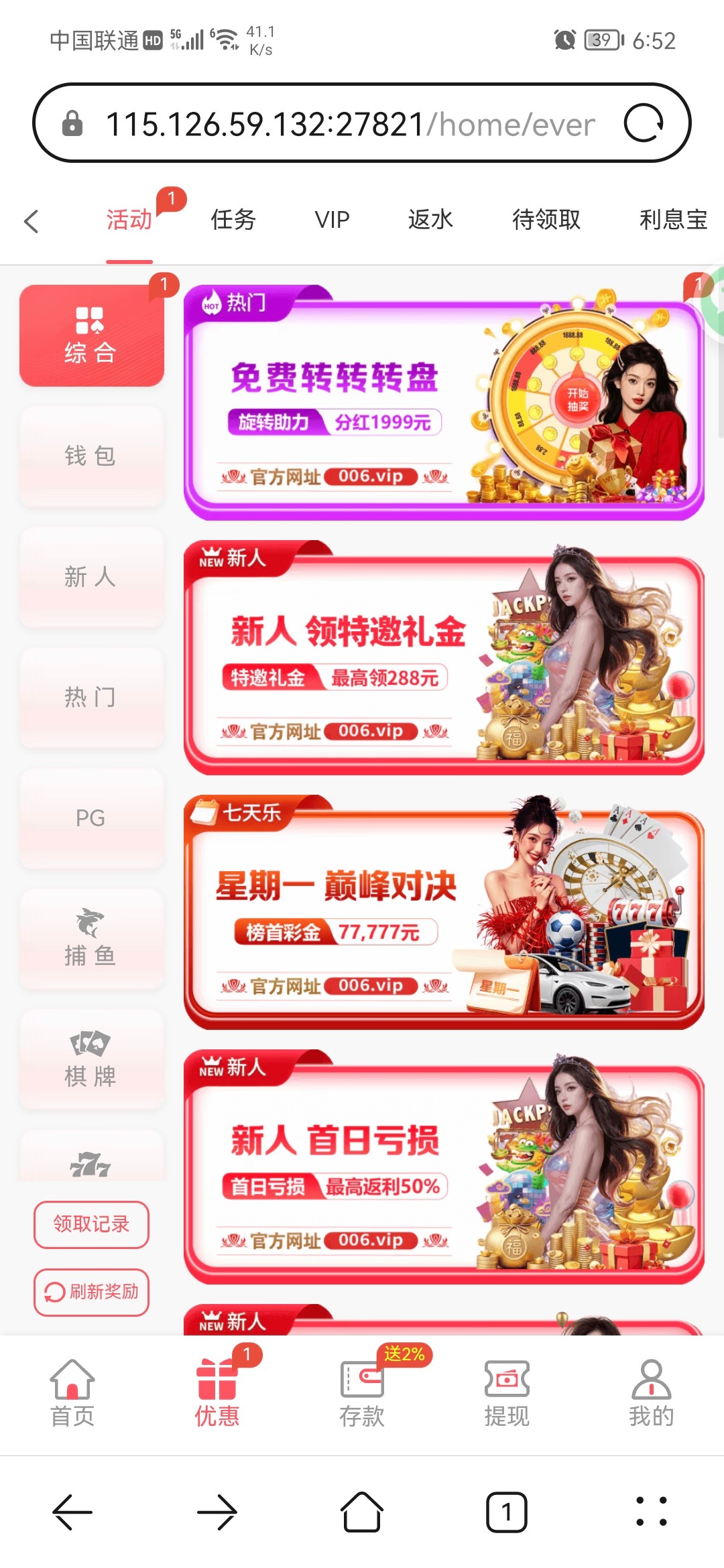Switch to the 任务 tab
This screenshot has height=1568, width=724.
click(233, 220)
